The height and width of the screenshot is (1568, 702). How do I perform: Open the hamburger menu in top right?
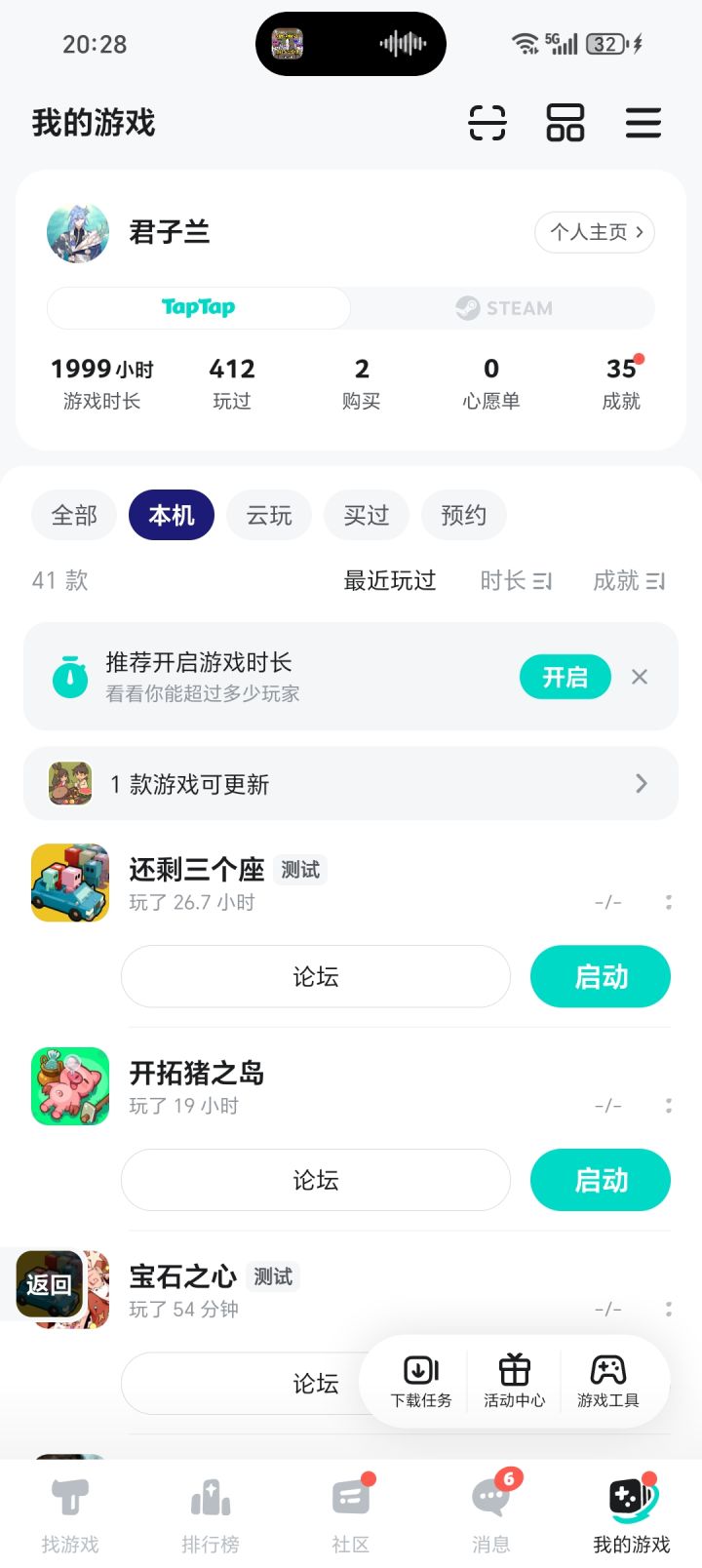pyautogui.click(x=643, y=124)
